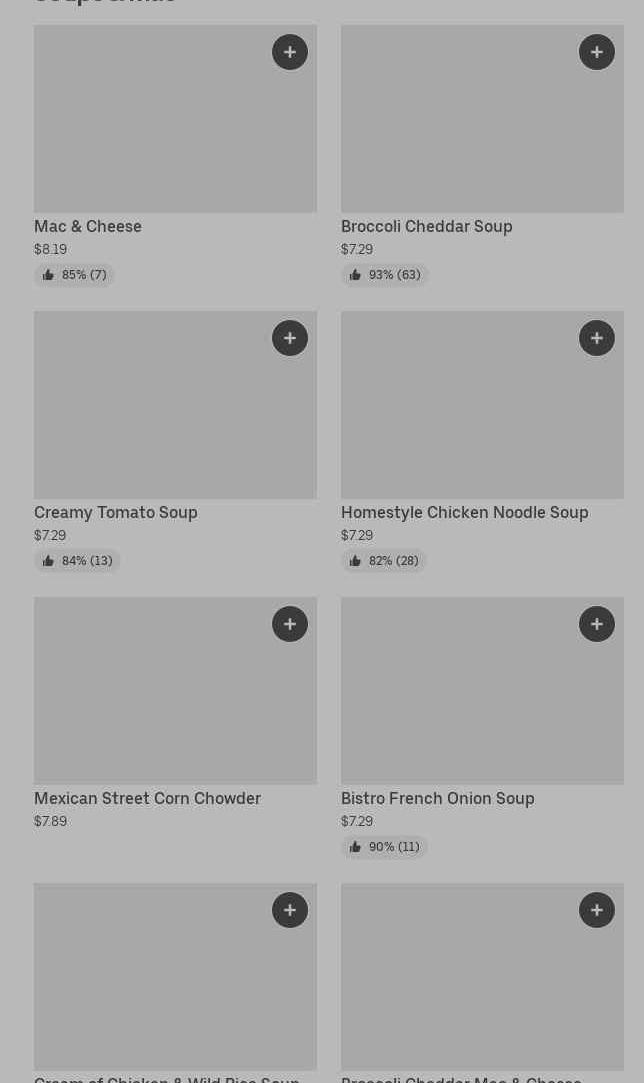Add Homestyle Chicken Noodle Soup to the cart

596,338
